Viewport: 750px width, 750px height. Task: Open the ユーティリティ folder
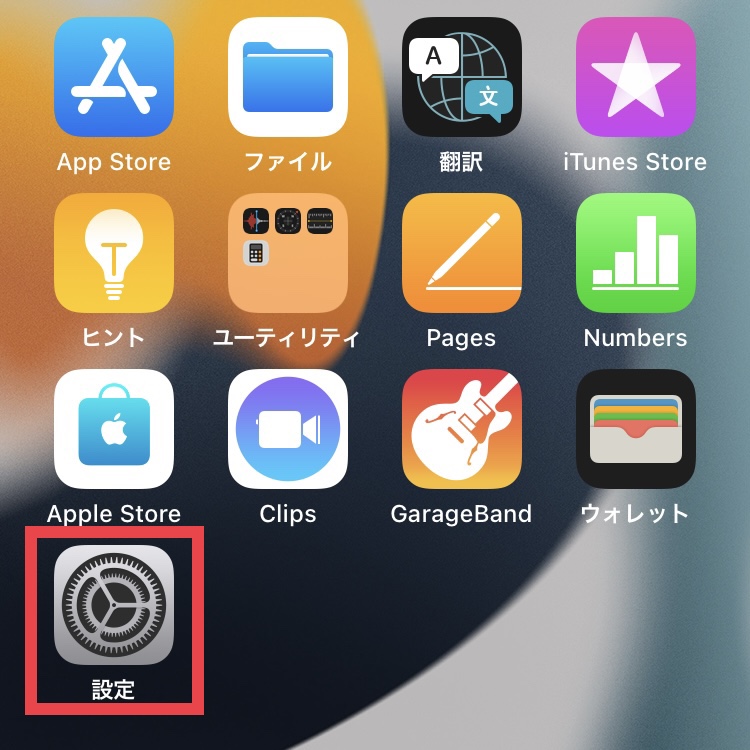pyautogui.click(x=288, y=253)
